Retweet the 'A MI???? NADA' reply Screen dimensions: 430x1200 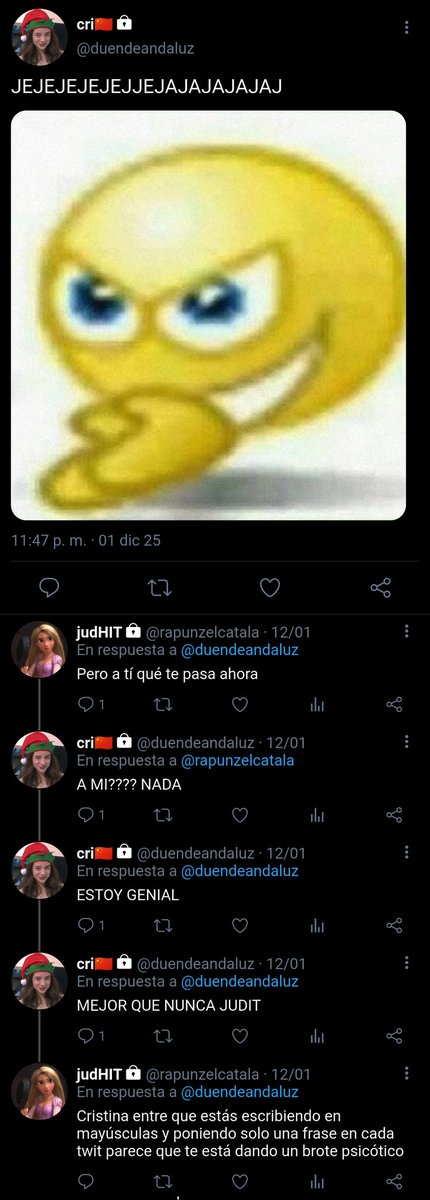[162, 814]
